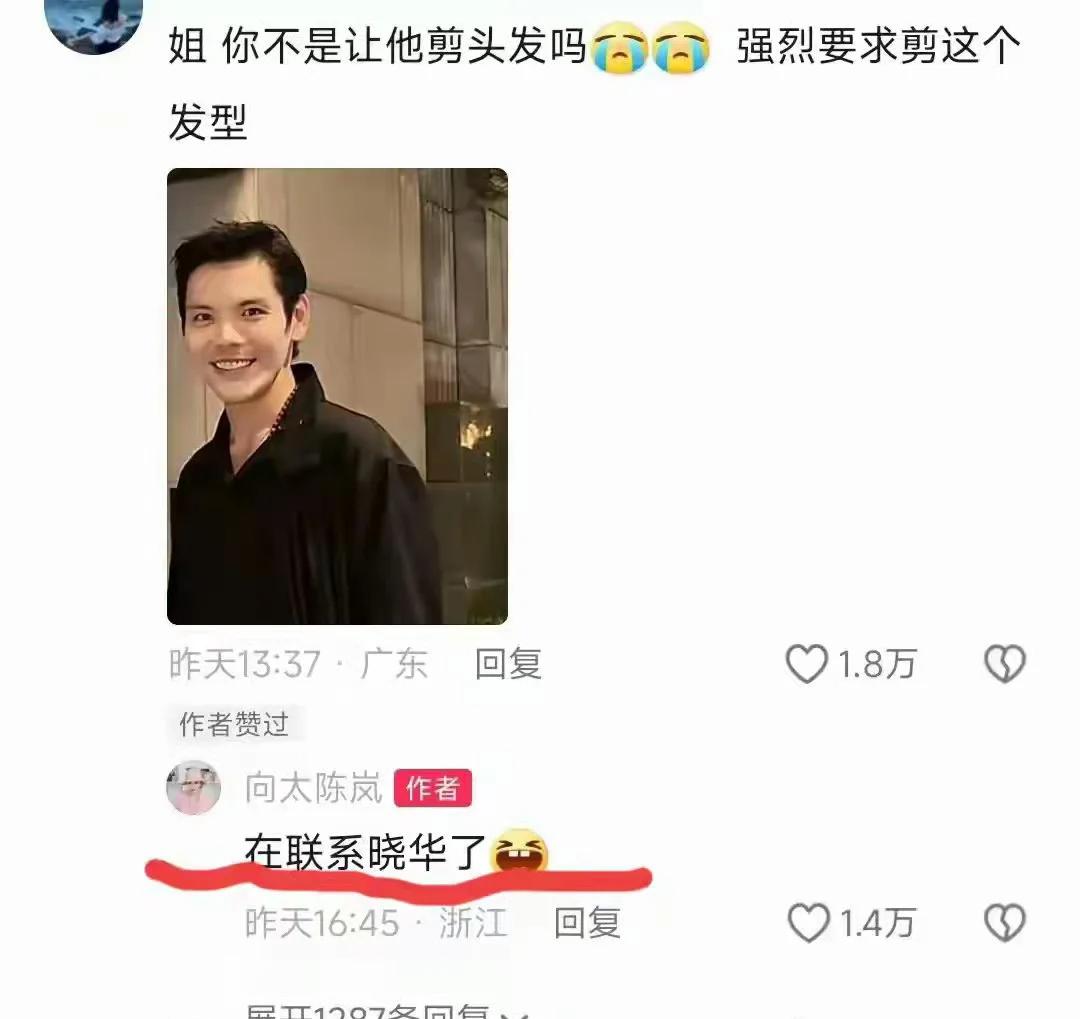Open the photo attached to the comment
Image resolution: width=1080 pixels, height=1019 pixels.
pyautogui.click(x=337, y=396)
